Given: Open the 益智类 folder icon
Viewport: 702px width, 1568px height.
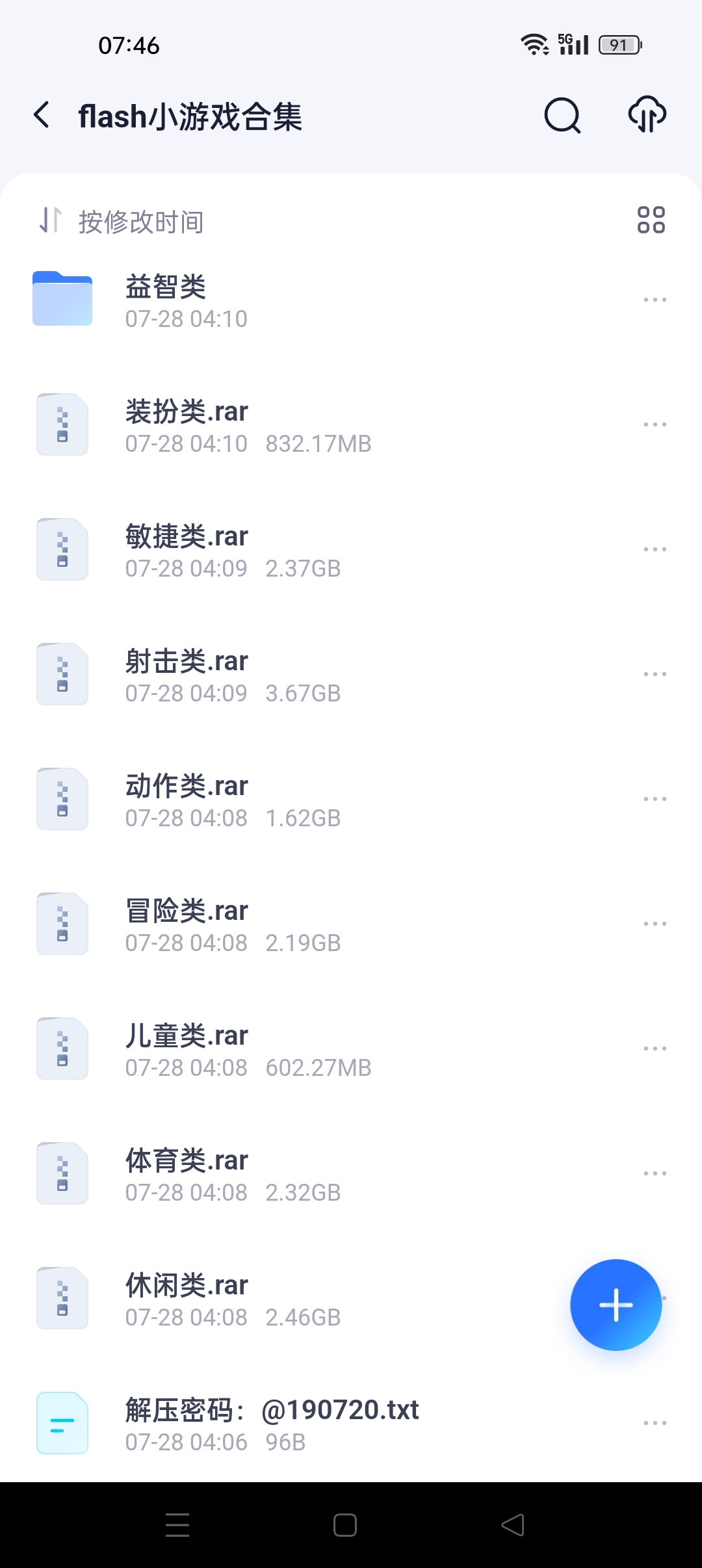Looking at the screenshot, I should coord(63,299).
